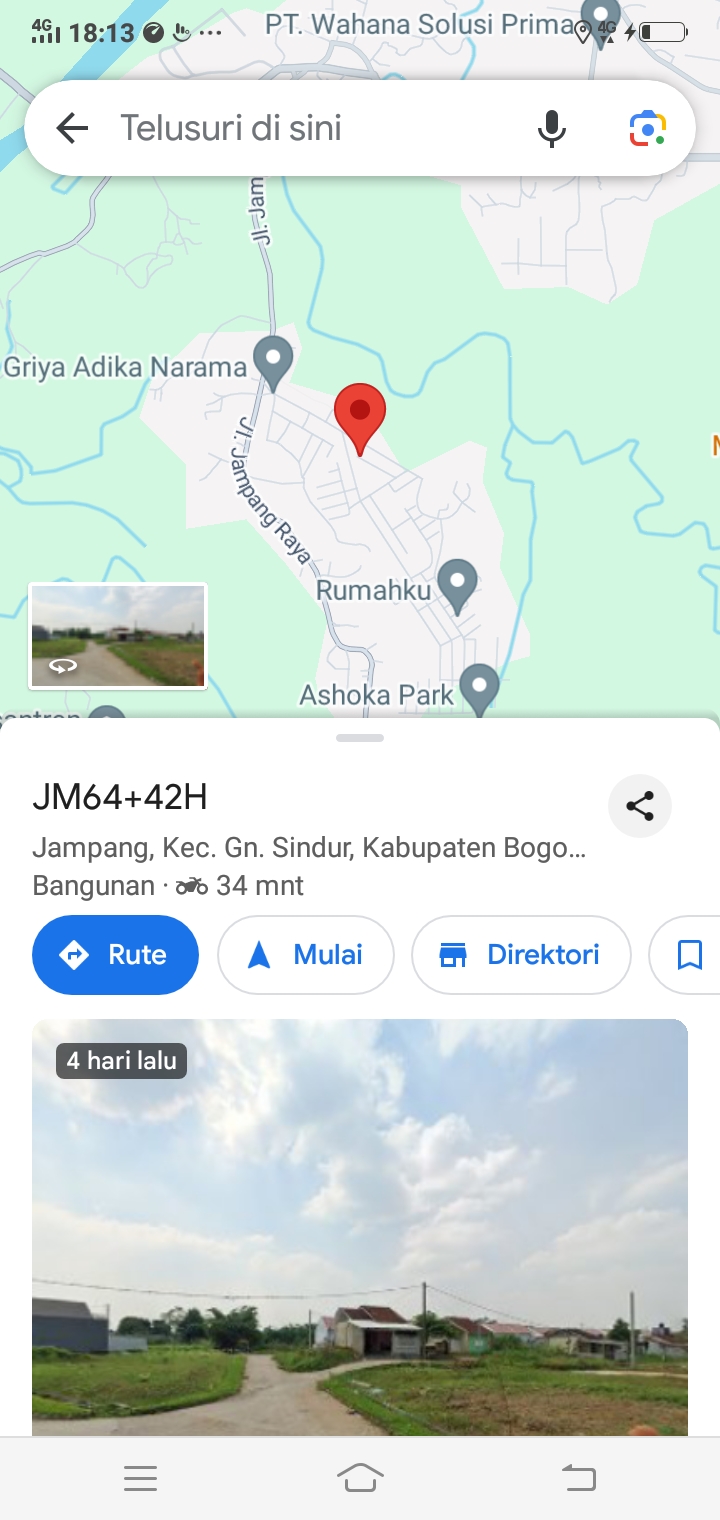The width and height of the screenshot is (720, 1520).
Task: Open the photo posted 4 hari lalu
Action: coord(360,1230)
